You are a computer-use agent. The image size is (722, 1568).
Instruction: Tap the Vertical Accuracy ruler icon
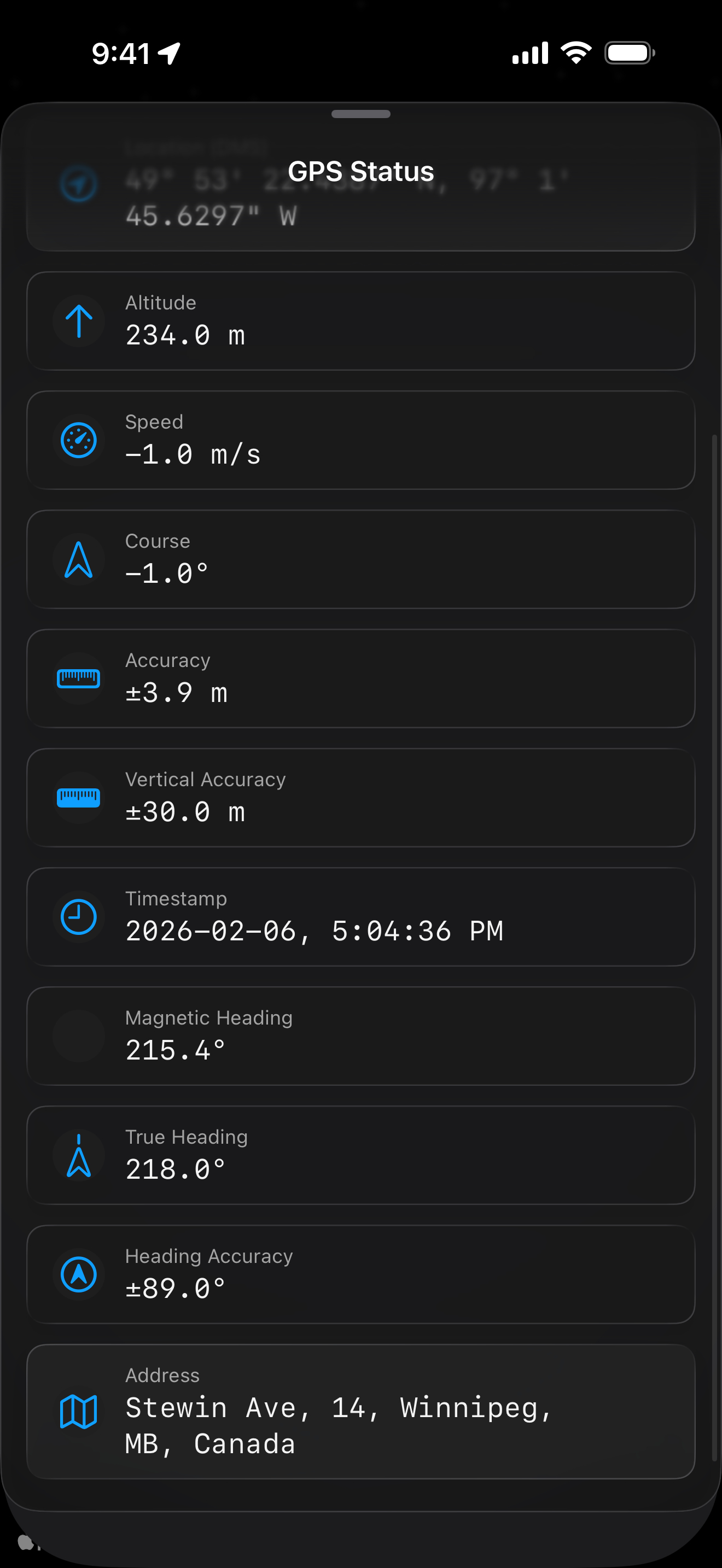click(x=79, y=797)
